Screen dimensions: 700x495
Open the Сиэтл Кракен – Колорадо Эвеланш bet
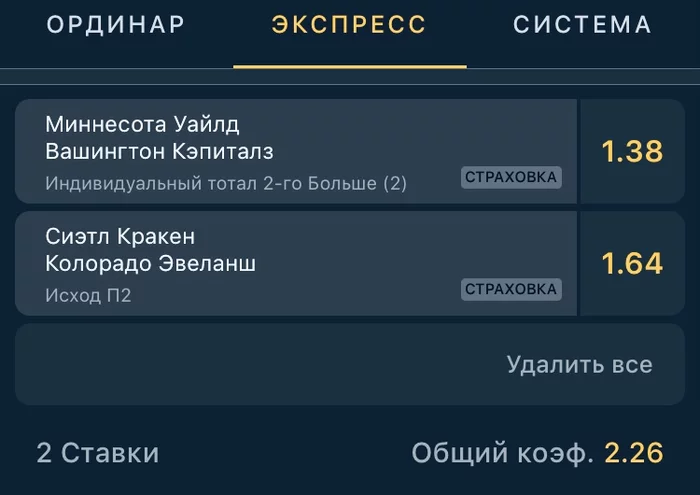pos(296,264)
